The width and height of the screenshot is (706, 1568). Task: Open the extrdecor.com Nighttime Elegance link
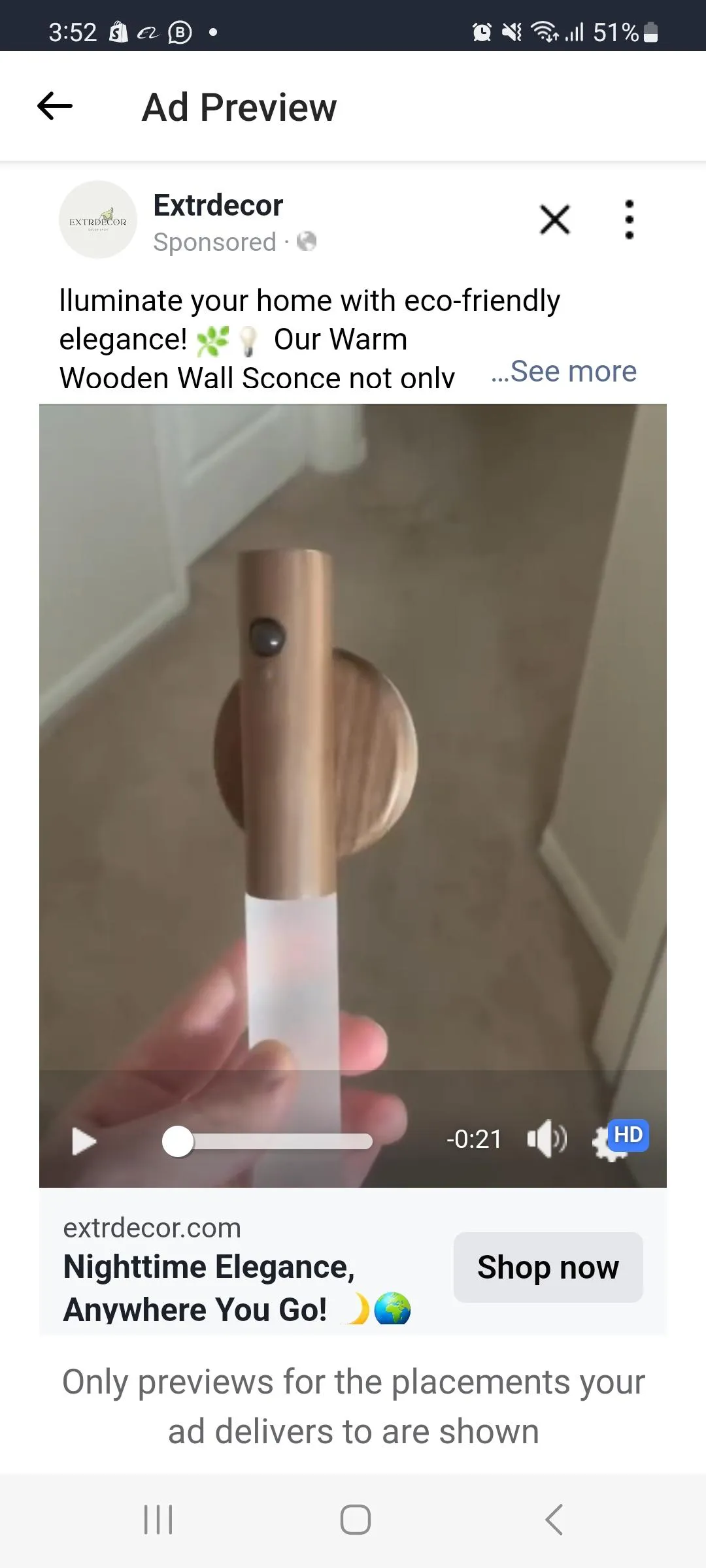(x=237, y=1269)
